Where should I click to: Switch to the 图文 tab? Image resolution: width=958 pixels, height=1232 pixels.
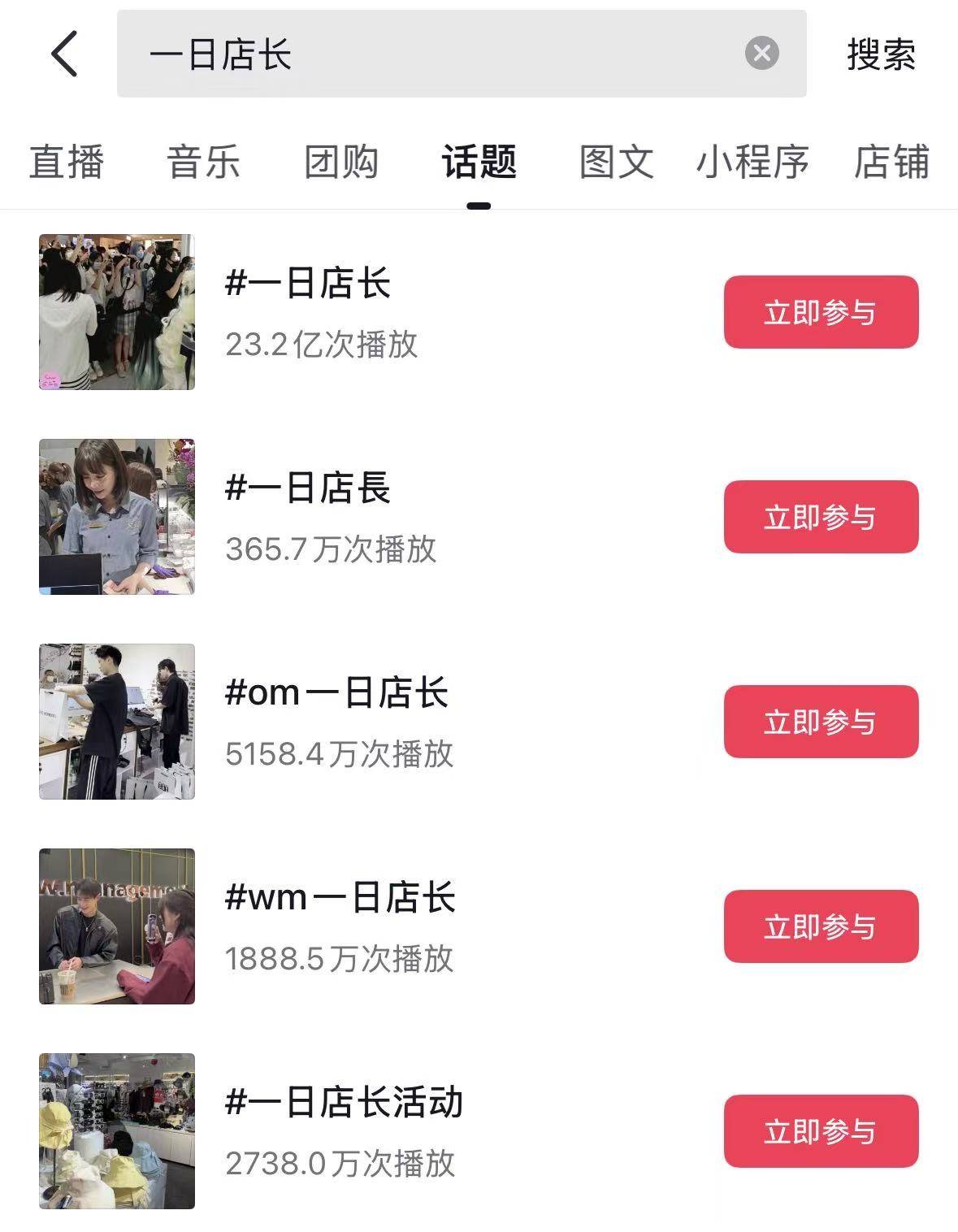pos(616,162)
